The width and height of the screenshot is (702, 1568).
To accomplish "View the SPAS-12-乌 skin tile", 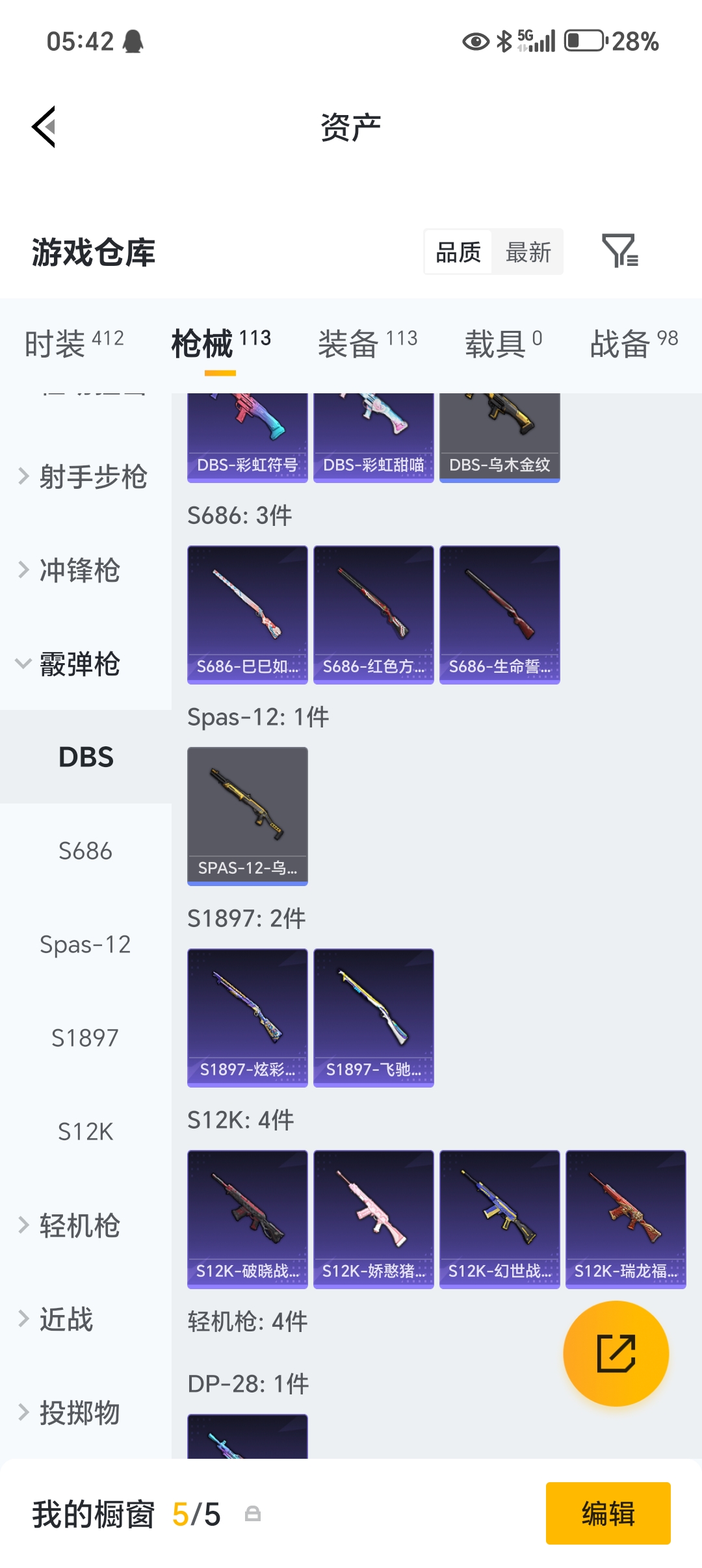I will coord(247,815).
